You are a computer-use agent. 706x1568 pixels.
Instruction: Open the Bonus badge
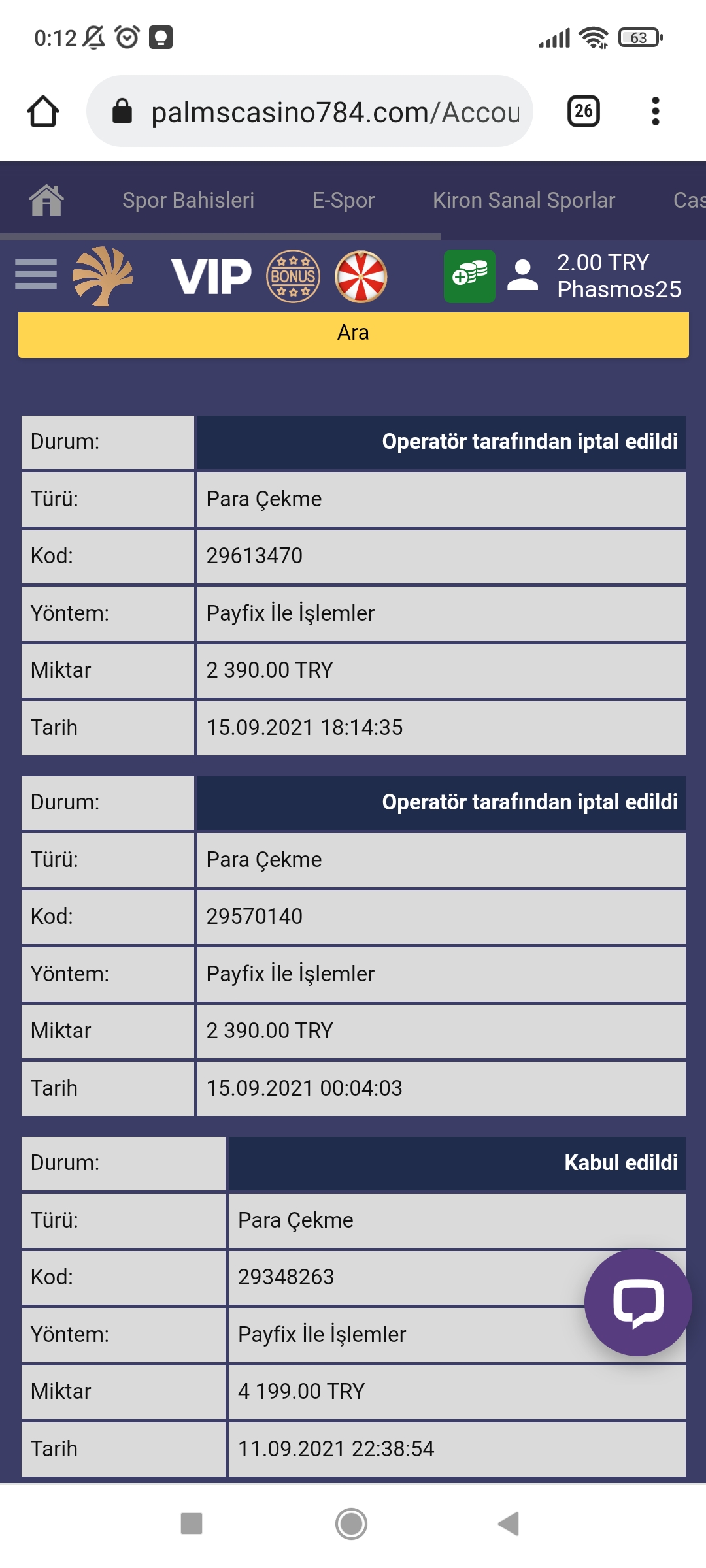point(293,276)
